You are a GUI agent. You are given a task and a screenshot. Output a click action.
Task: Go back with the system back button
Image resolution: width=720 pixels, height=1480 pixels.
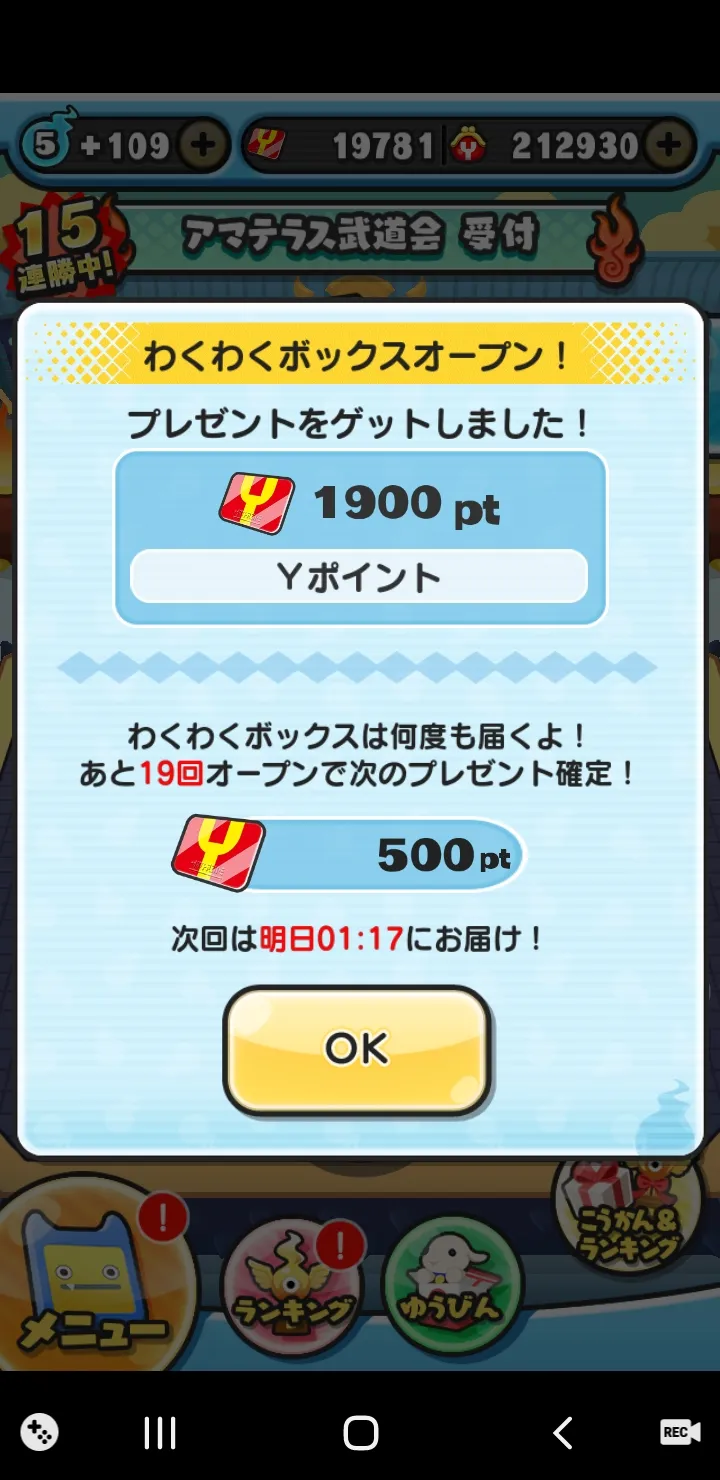coord(563,1433)
